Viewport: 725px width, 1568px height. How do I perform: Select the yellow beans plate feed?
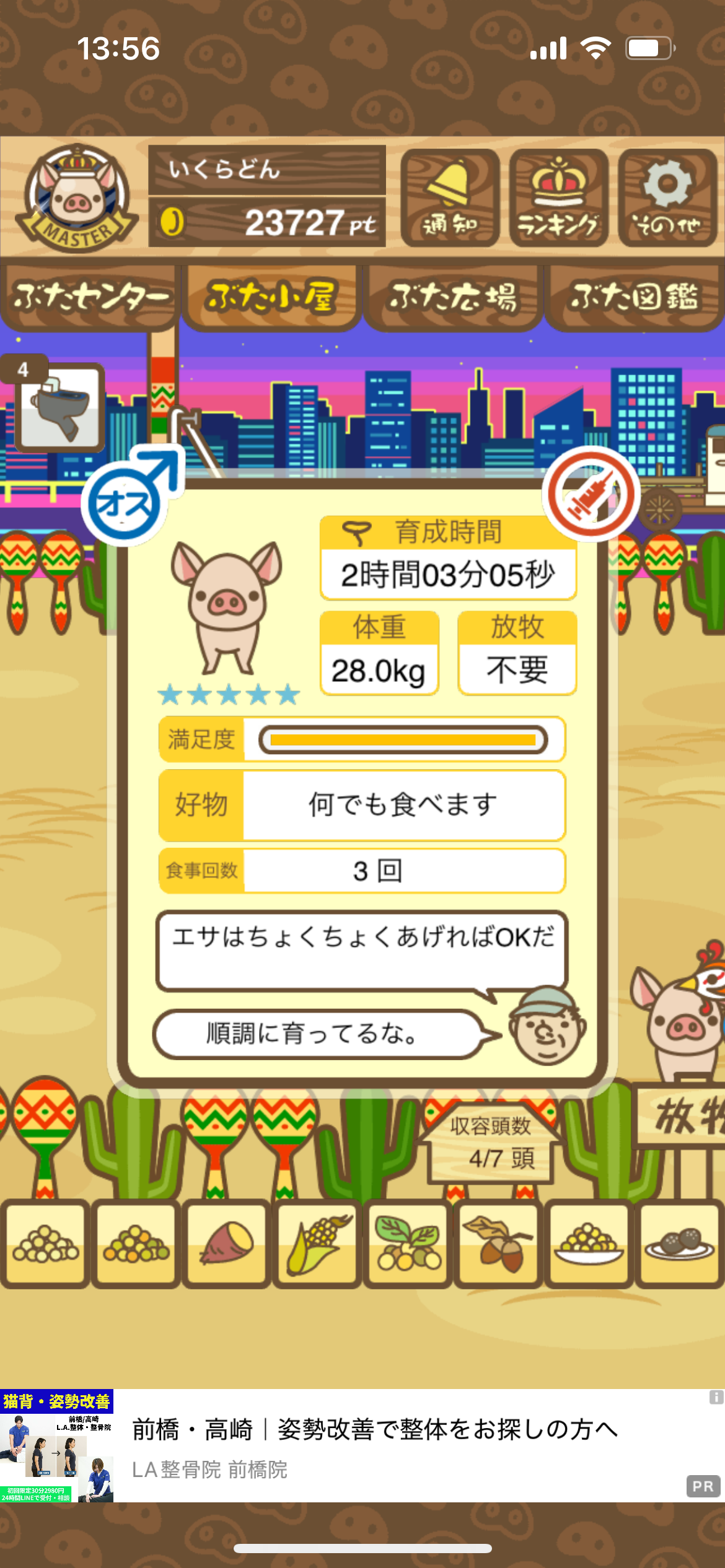point(589,1244)
